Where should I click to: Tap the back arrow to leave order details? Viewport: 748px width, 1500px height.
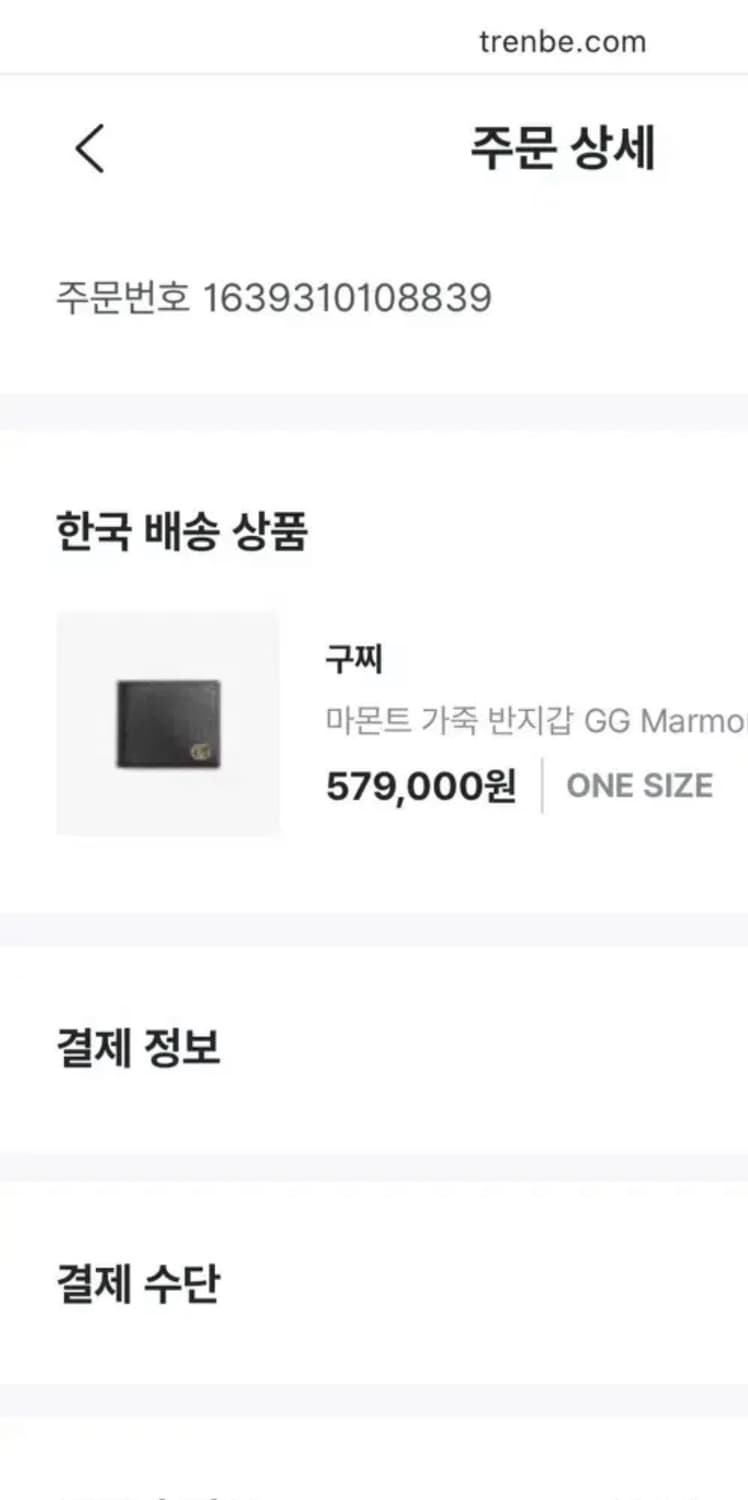pos(89,148)
